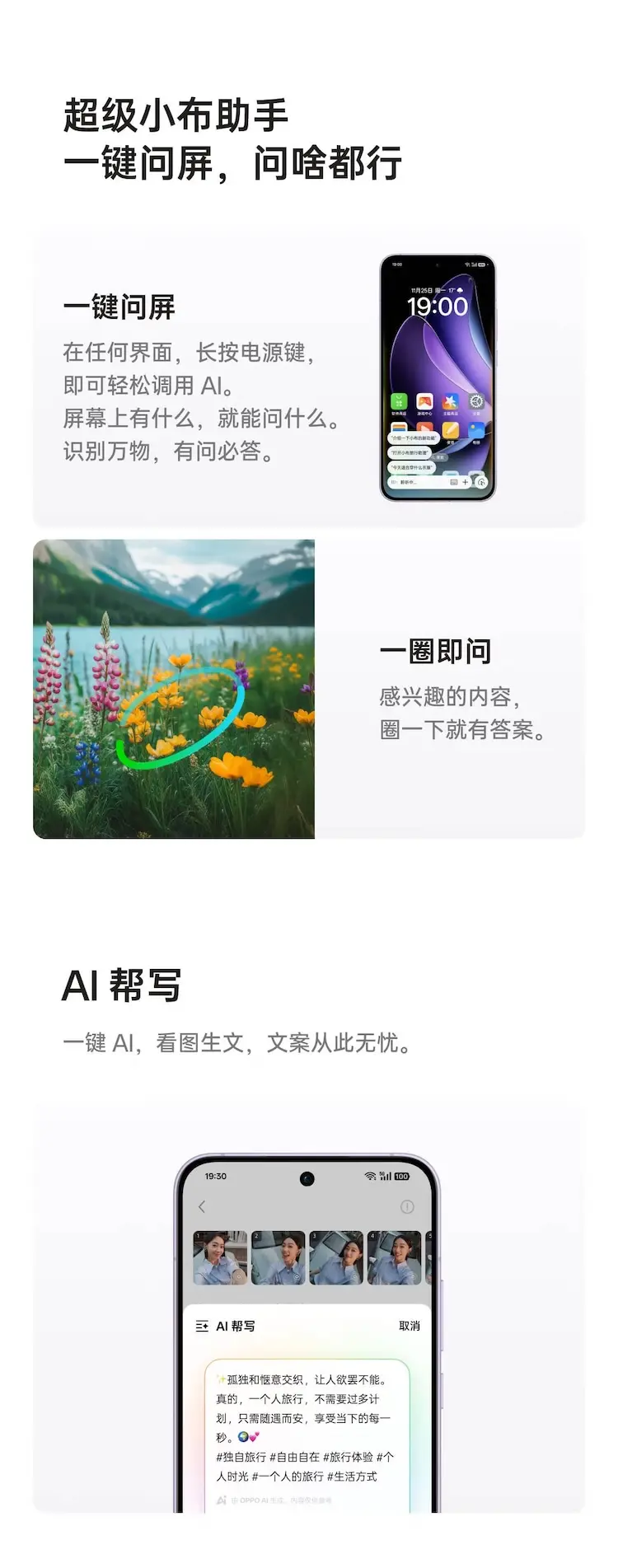Tap suggestion chip 今天适合穿什么衣服
The image size is (618, 1568).
pyautogui.click(x=413, y=467)
